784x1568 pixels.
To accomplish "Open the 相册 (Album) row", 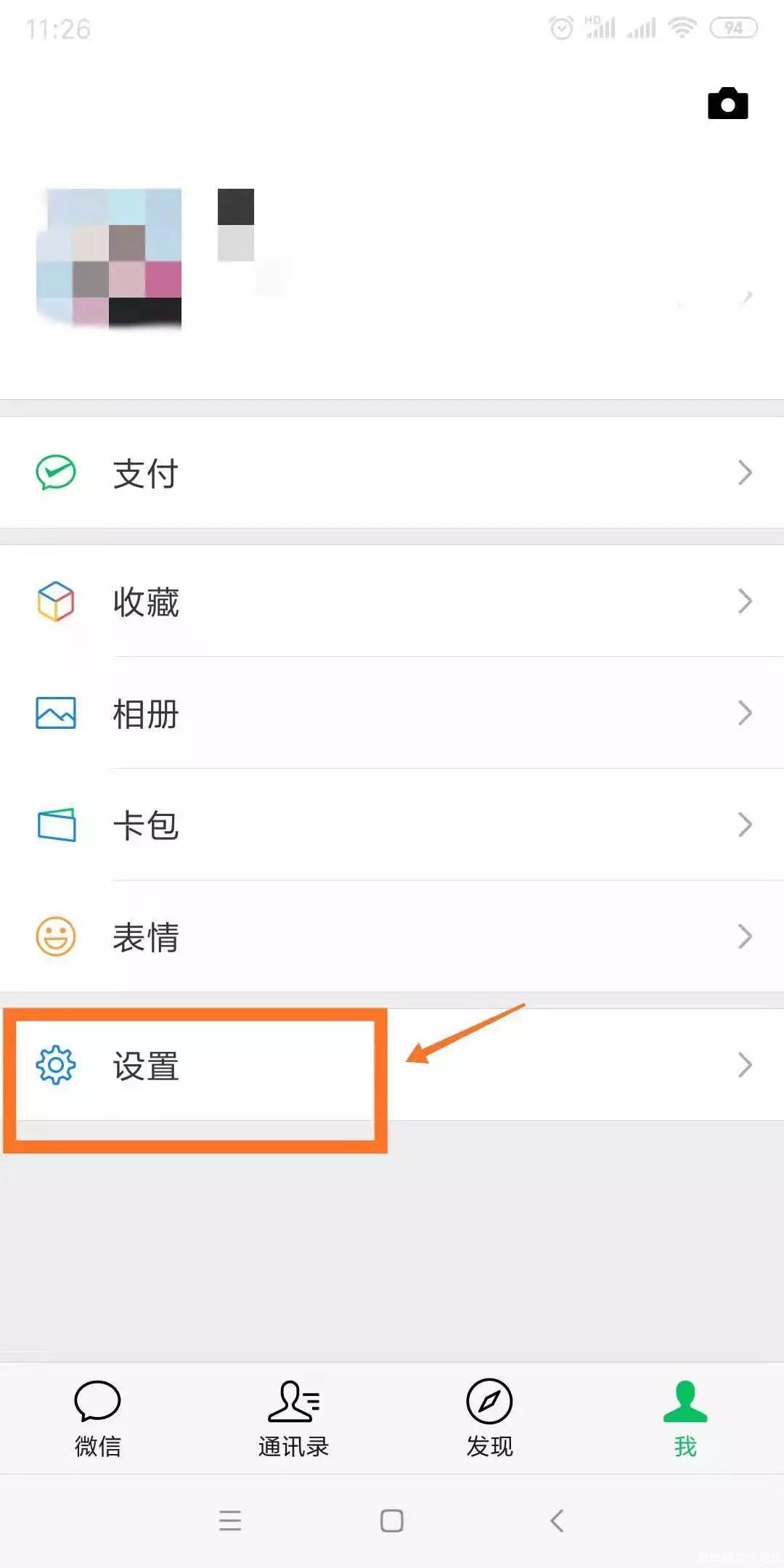I will point(392,713).
